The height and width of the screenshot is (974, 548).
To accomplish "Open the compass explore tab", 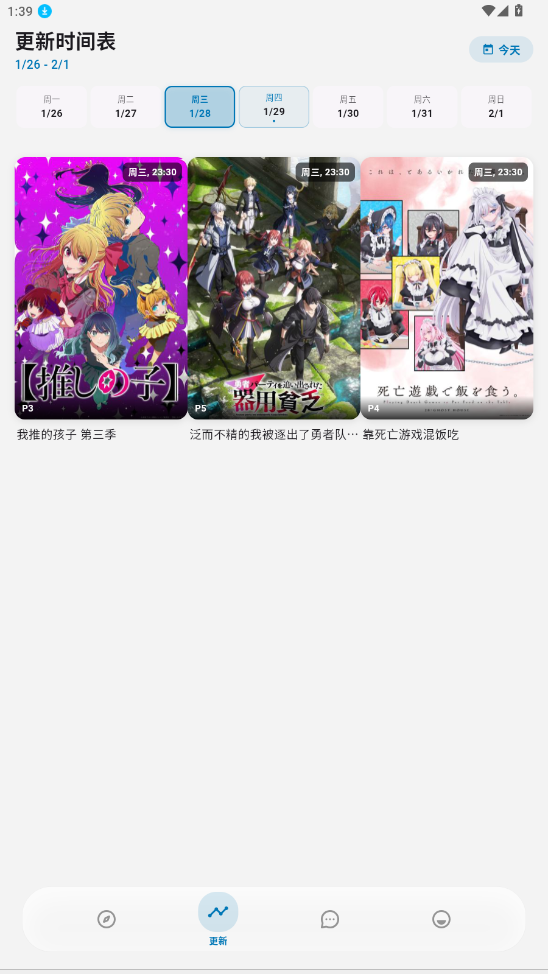I will point(107,919).
